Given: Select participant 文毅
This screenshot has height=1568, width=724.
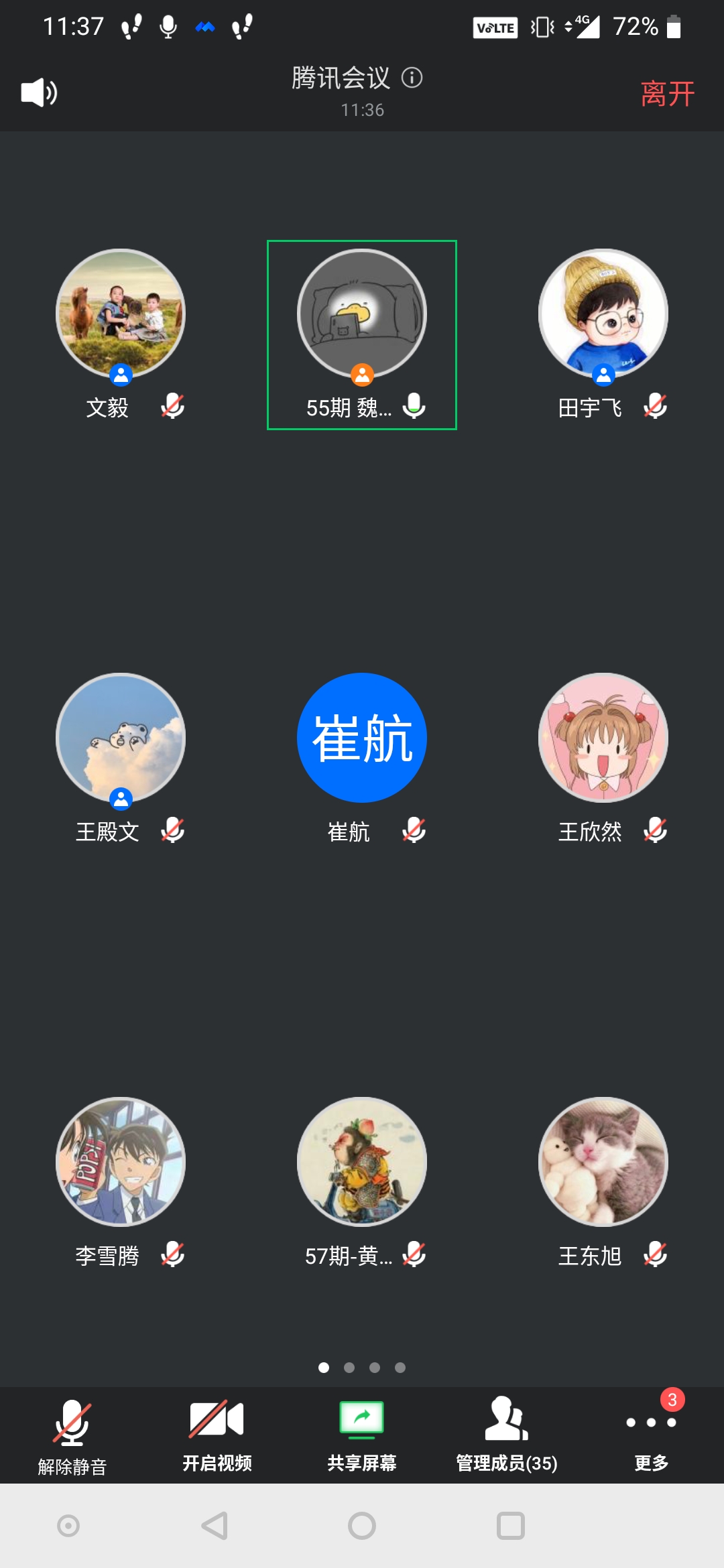Looking at the screenshot, I should coord(121,314).
